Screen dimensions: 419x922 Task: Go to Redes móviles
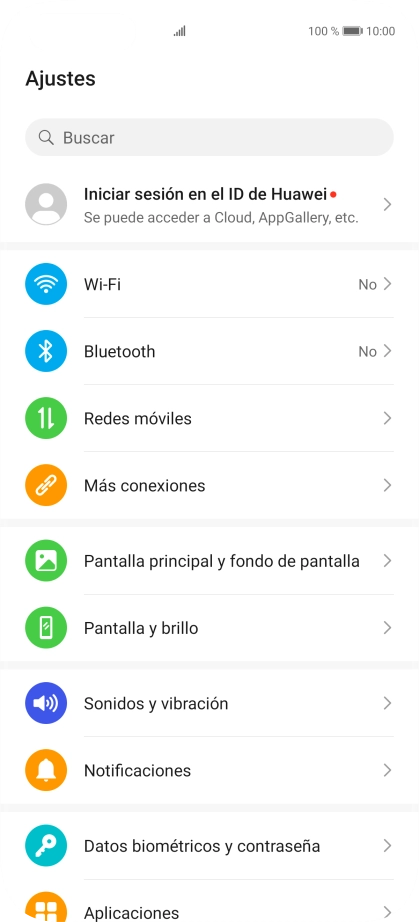tap(209, 419)
